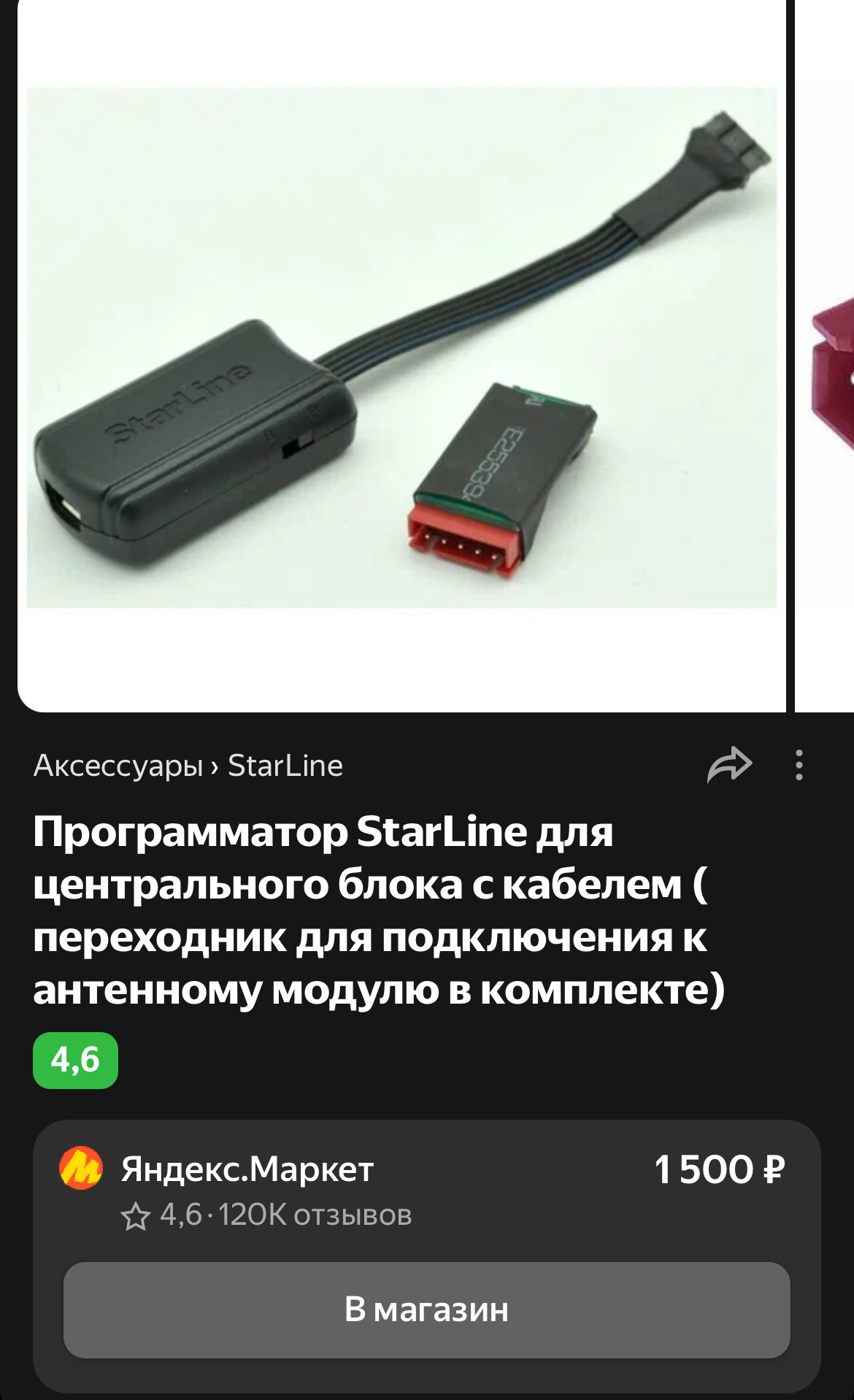Tap the 'В магазин' button
This screenshot has width=854, height=1400.
[x=426, y=1309]
